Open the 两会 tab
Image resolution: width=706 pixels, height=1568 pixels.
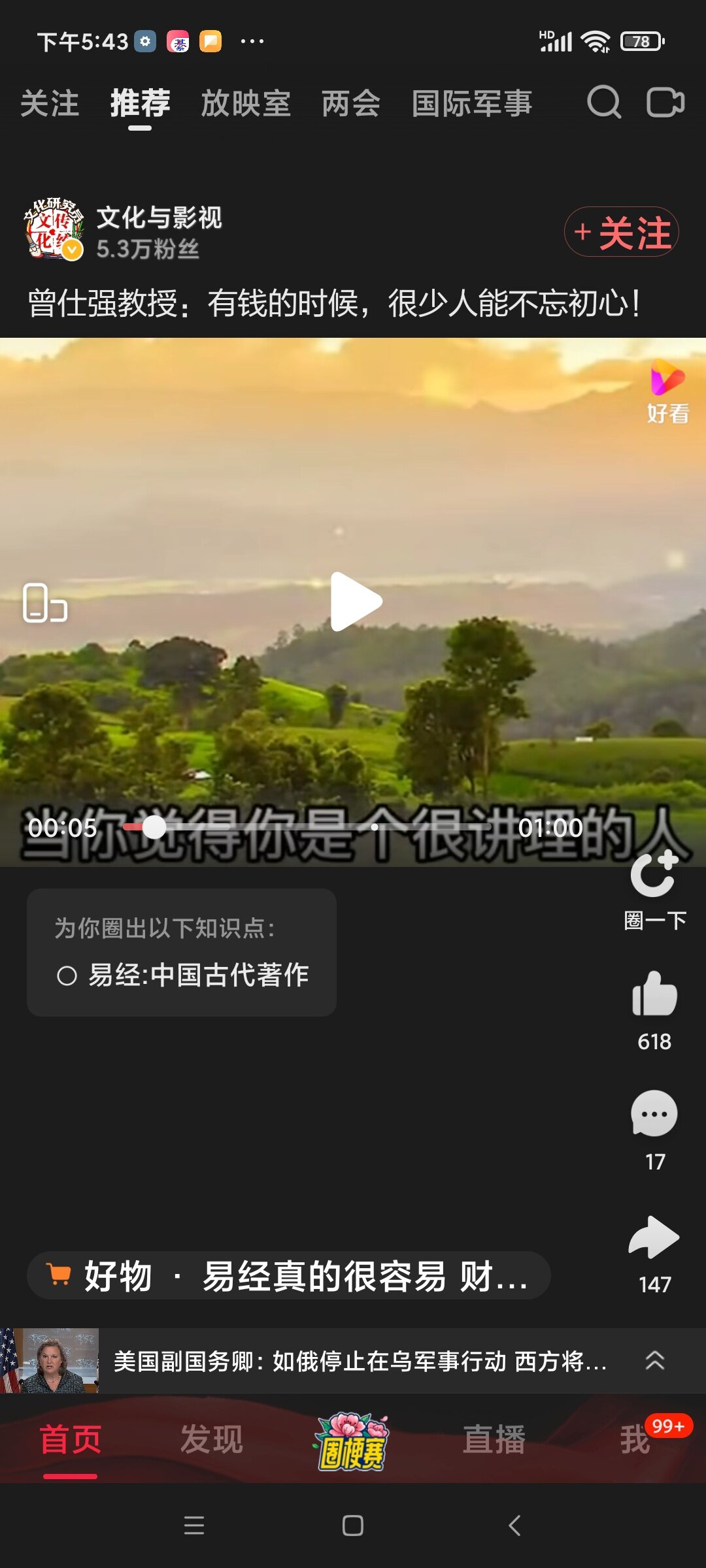coord(350,104)
